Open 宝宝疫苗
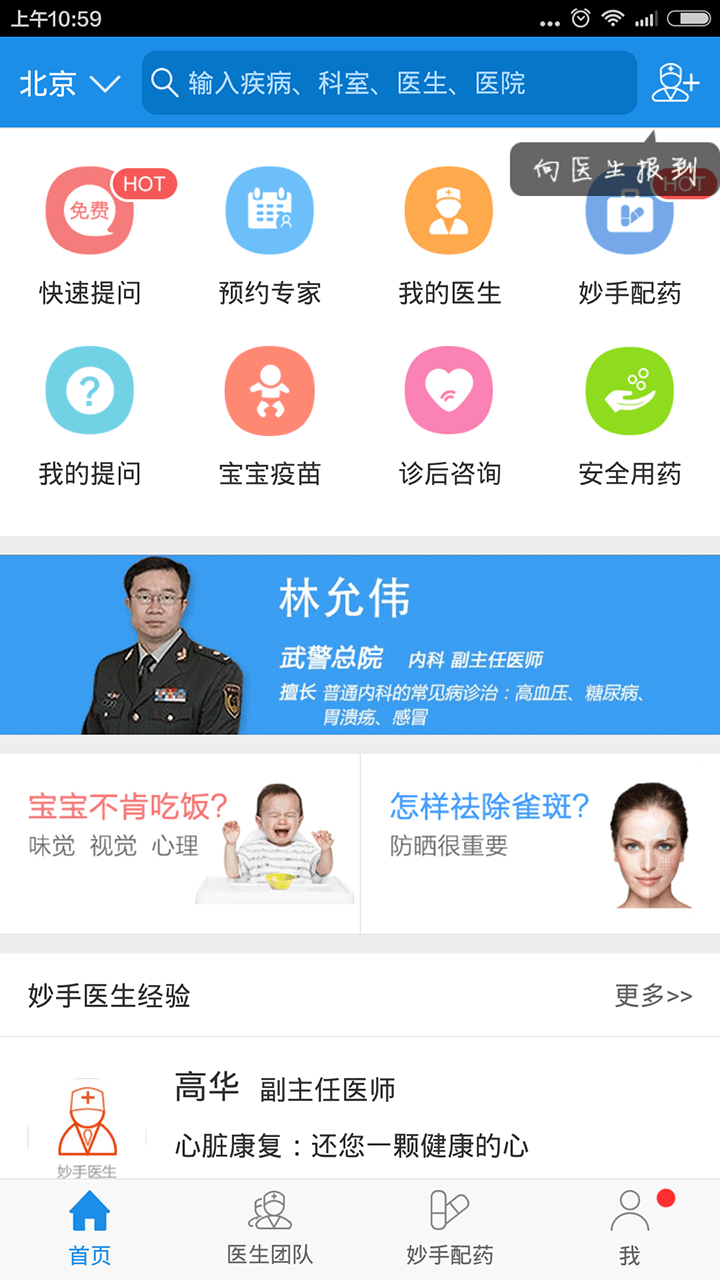 click(270, 416)
